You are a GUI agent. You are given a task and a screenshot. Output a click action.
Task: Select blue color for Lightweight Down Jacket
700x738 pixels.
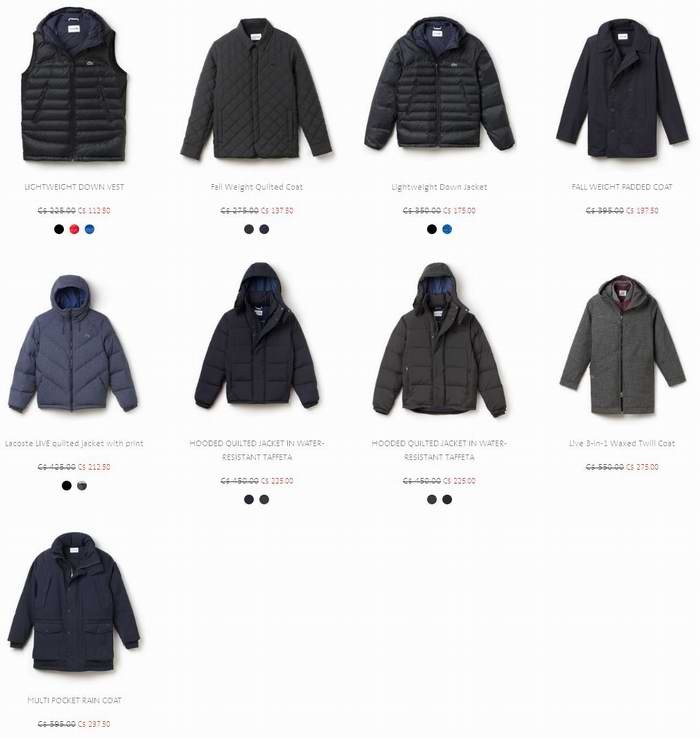(x=447, y=229)
